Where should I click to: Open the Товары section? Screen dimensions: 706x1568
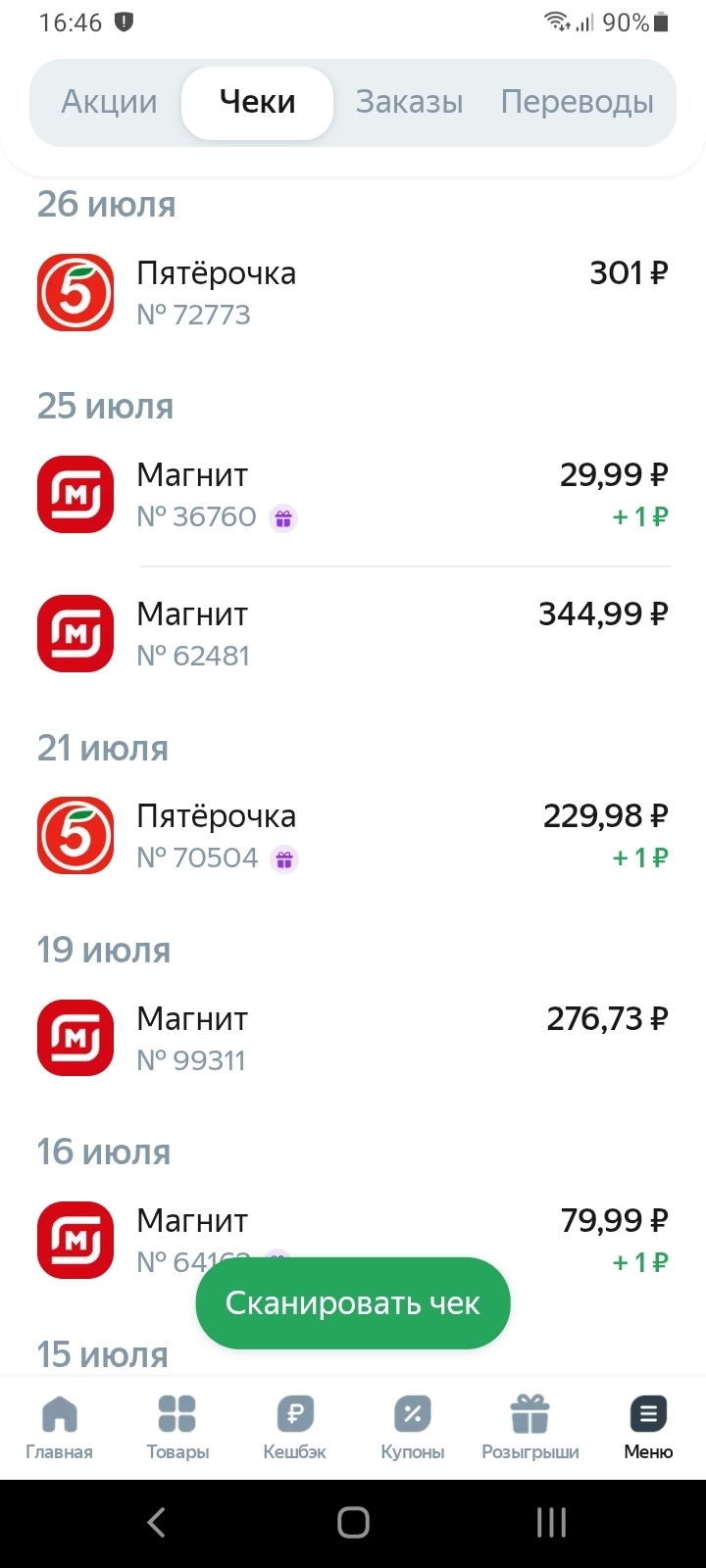177,1428
